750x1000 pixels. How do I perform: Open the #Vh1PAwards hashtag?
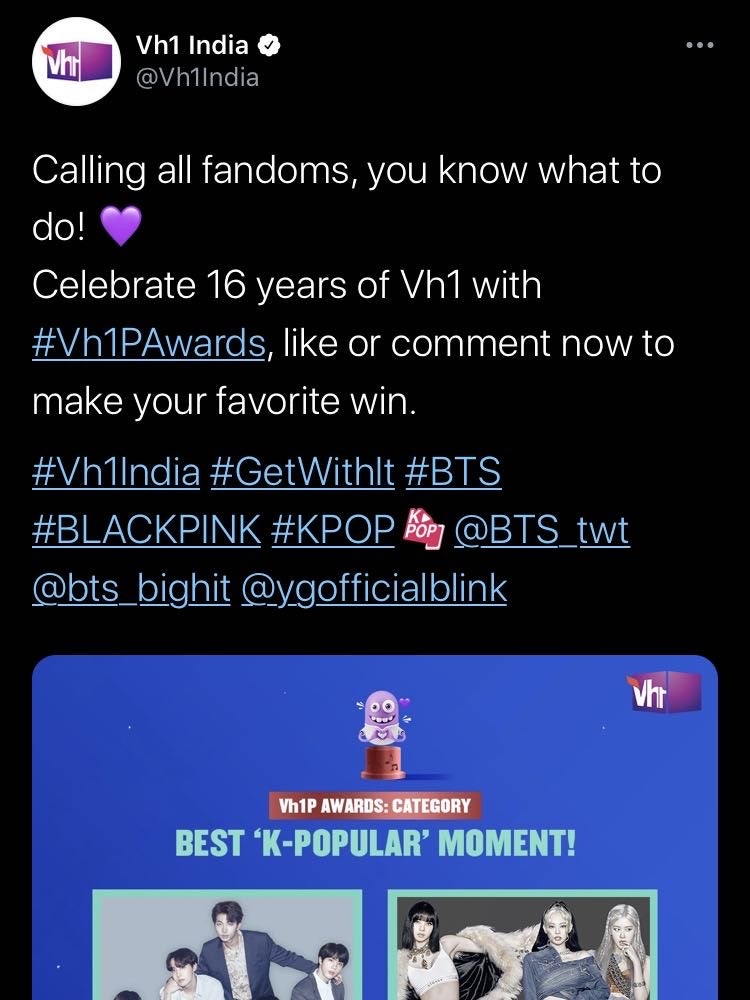pos(149,344)
